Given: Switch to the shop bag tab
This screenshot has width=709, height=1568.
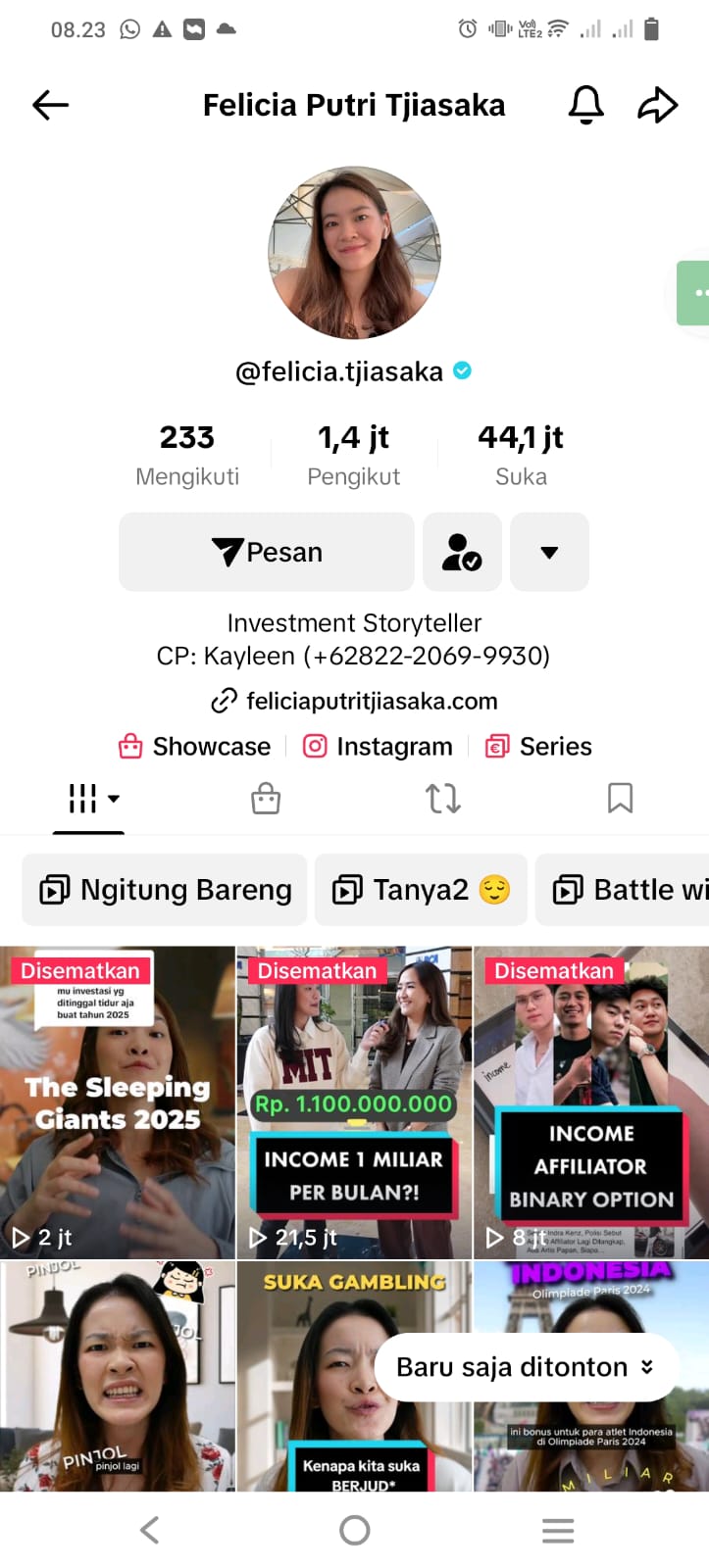Looking at the screenshot, I should tap(266, 799).
